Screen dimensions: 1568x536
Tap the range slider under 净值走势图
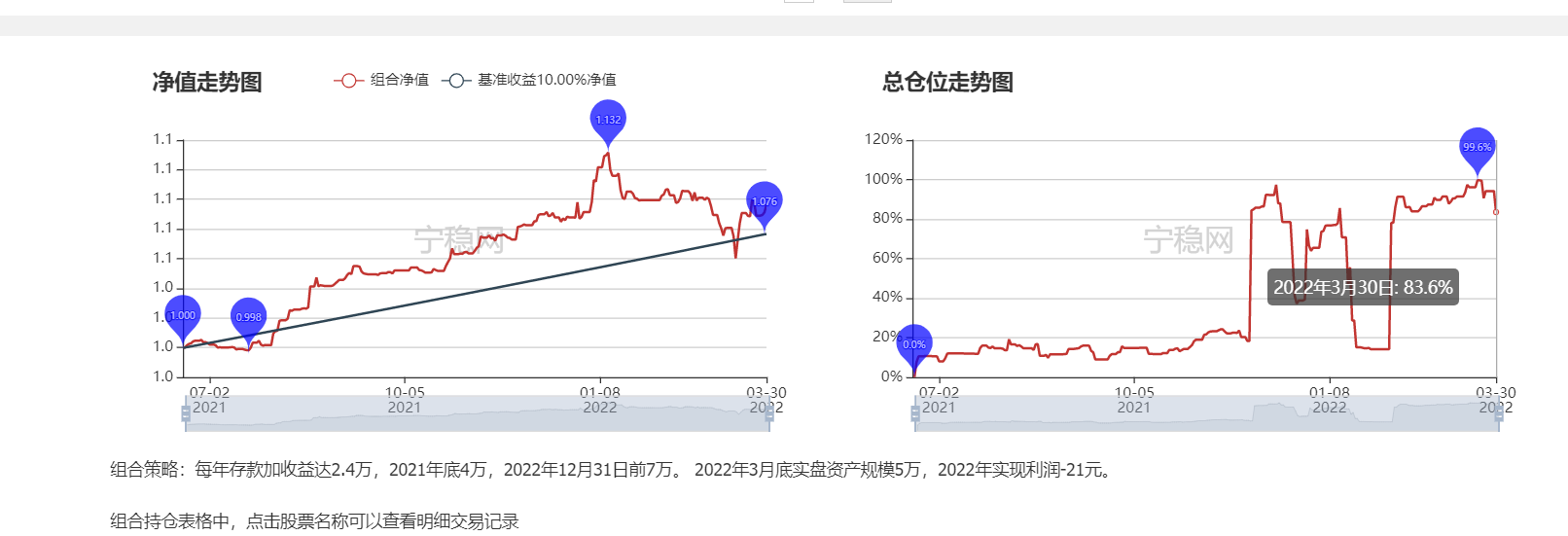tap(477, 413)
